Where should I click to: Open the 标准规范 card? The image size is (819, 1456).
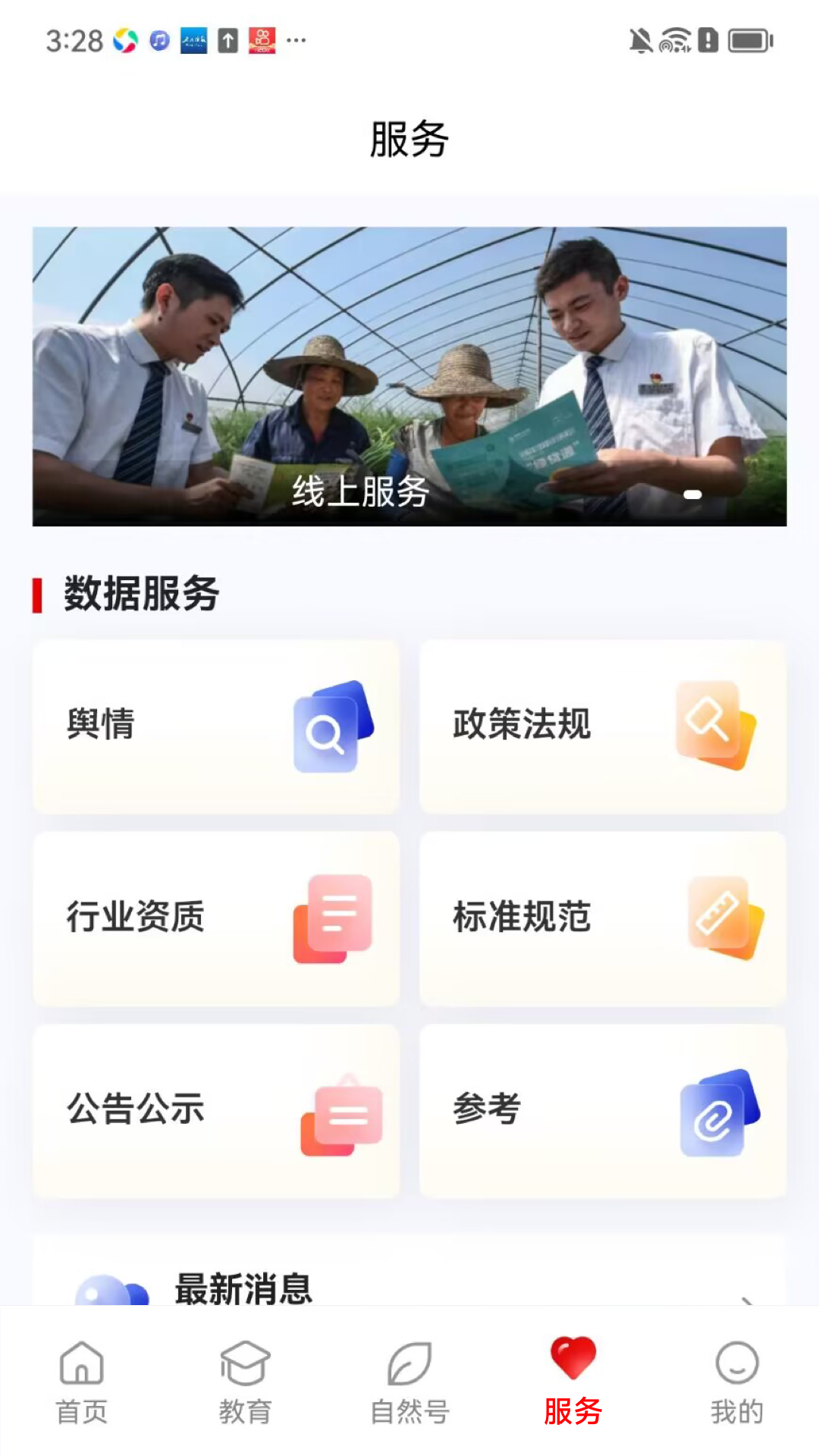click(603, 918)
